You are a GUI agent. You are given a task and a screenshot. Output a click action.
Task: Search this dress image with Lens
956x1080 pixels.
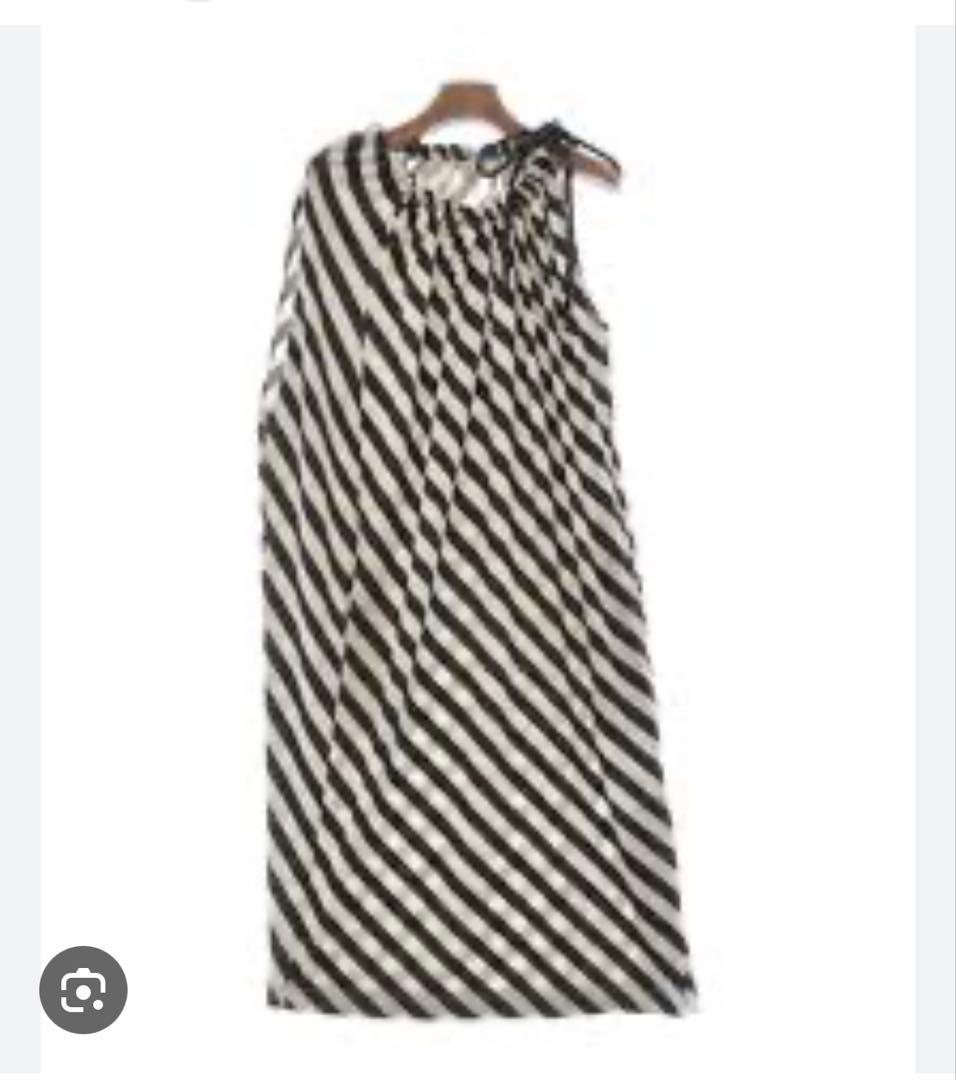(83, 989)
